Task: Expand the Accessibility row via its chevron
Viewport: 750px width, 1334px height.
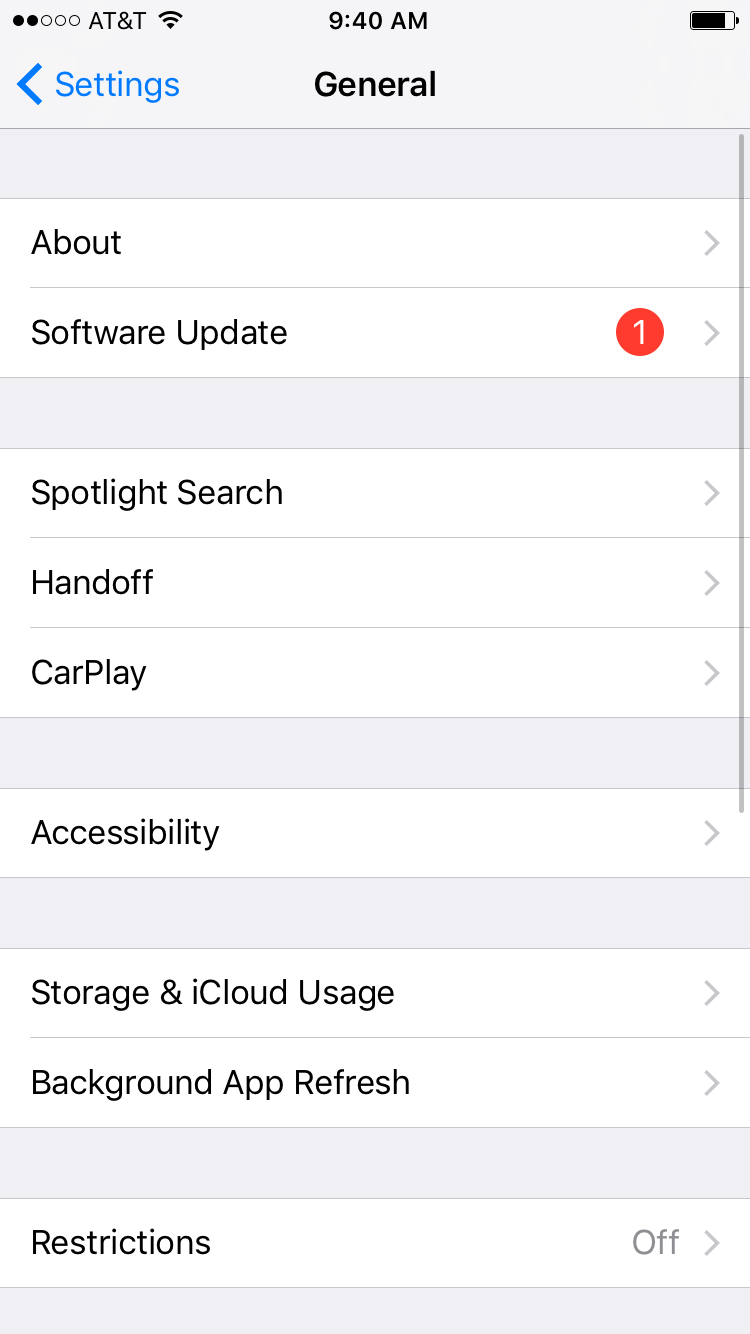Action: 711,832
